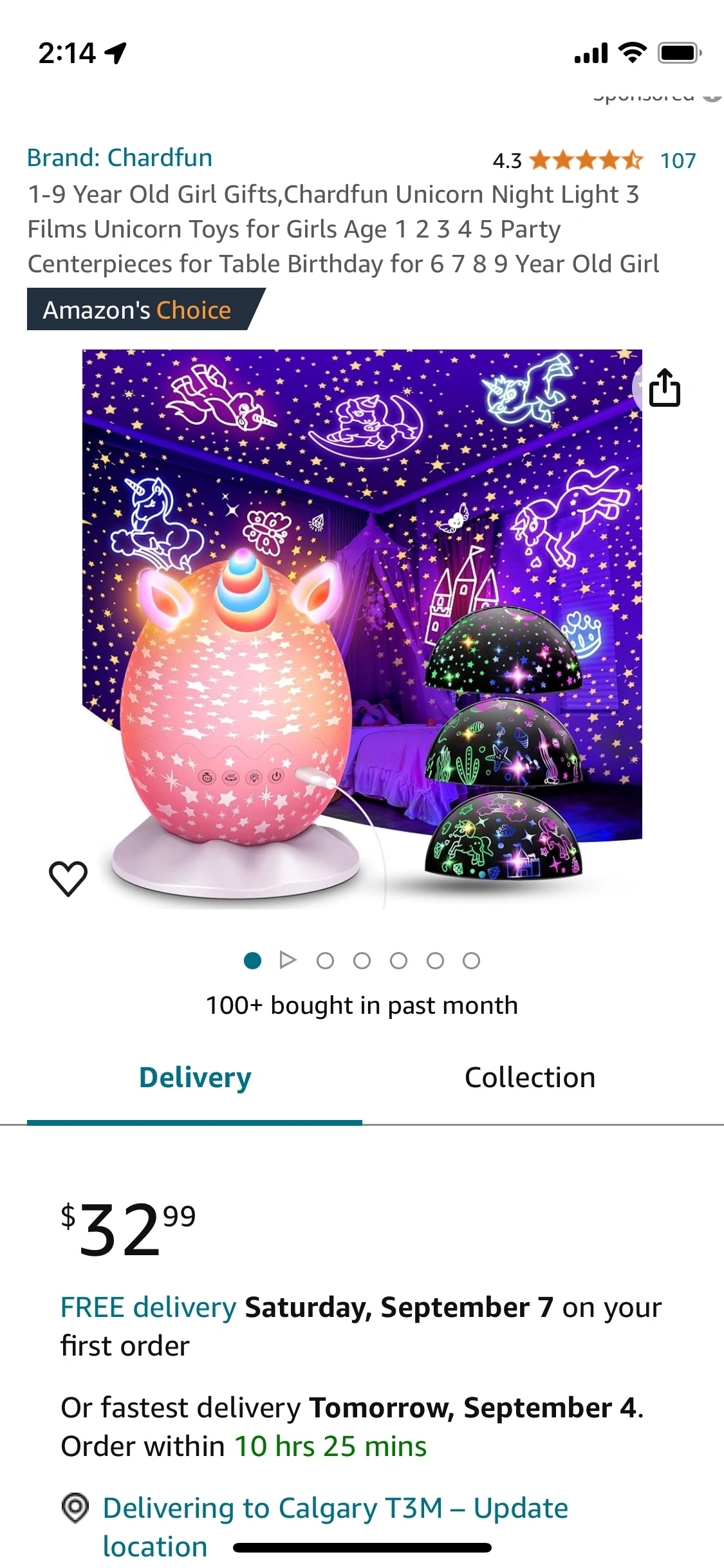Switch to the Collection tab

530,1078
